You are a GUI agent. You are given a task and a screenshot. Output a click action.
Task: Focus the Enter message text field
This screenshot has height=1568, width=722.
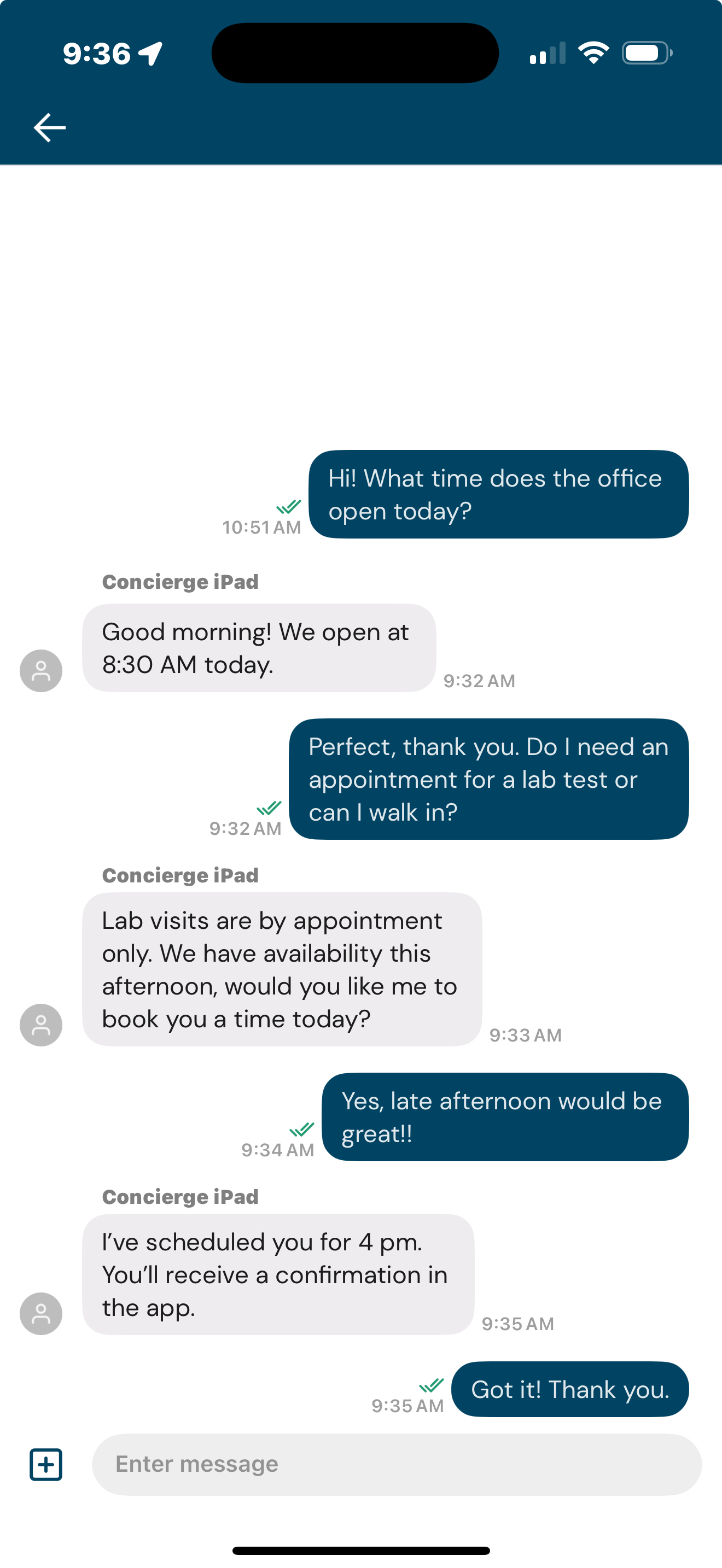395,1464
